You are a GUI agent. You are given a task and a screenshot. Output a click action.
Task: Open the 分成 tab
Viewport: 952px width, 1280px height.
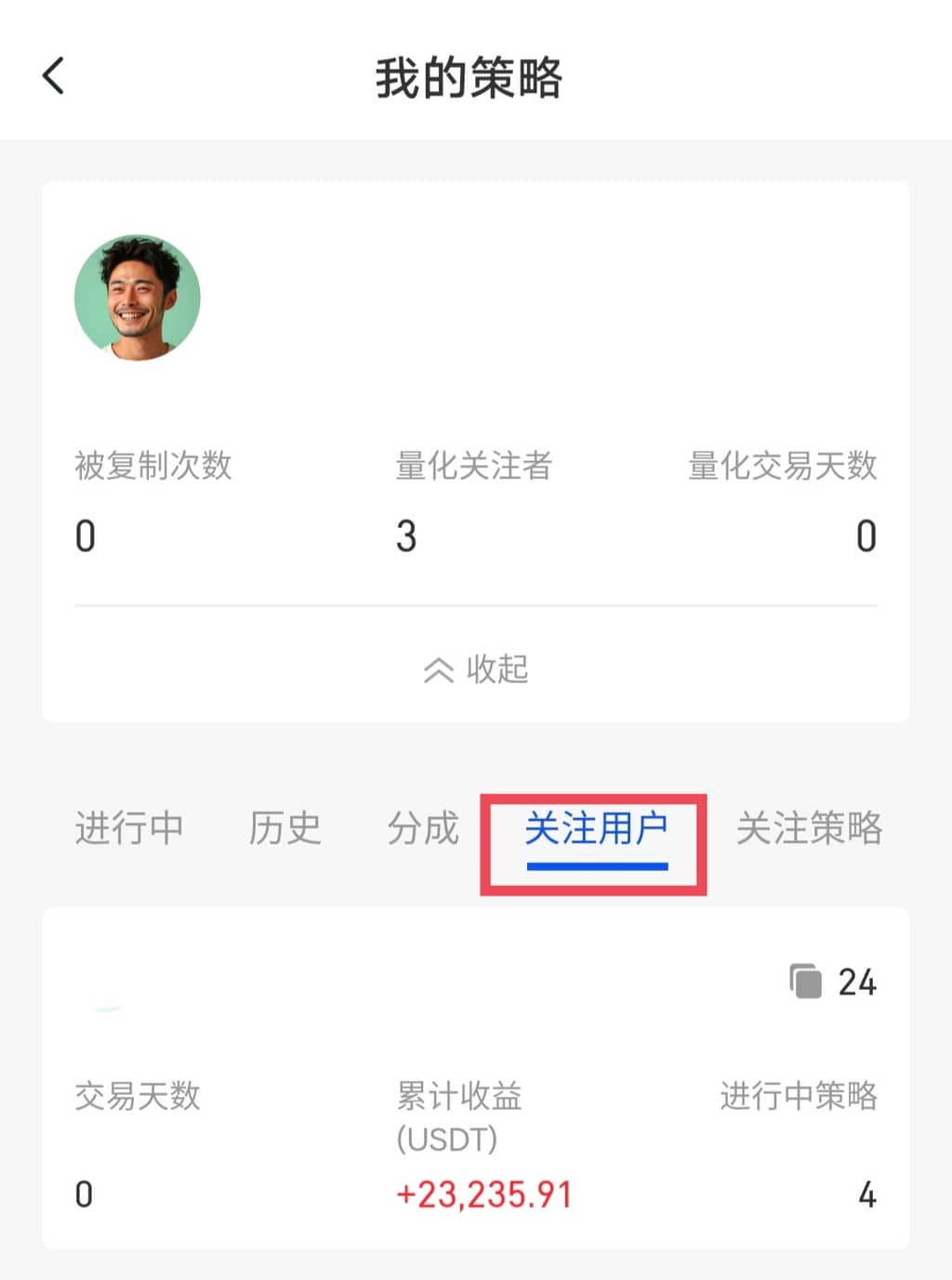(423, 827)
